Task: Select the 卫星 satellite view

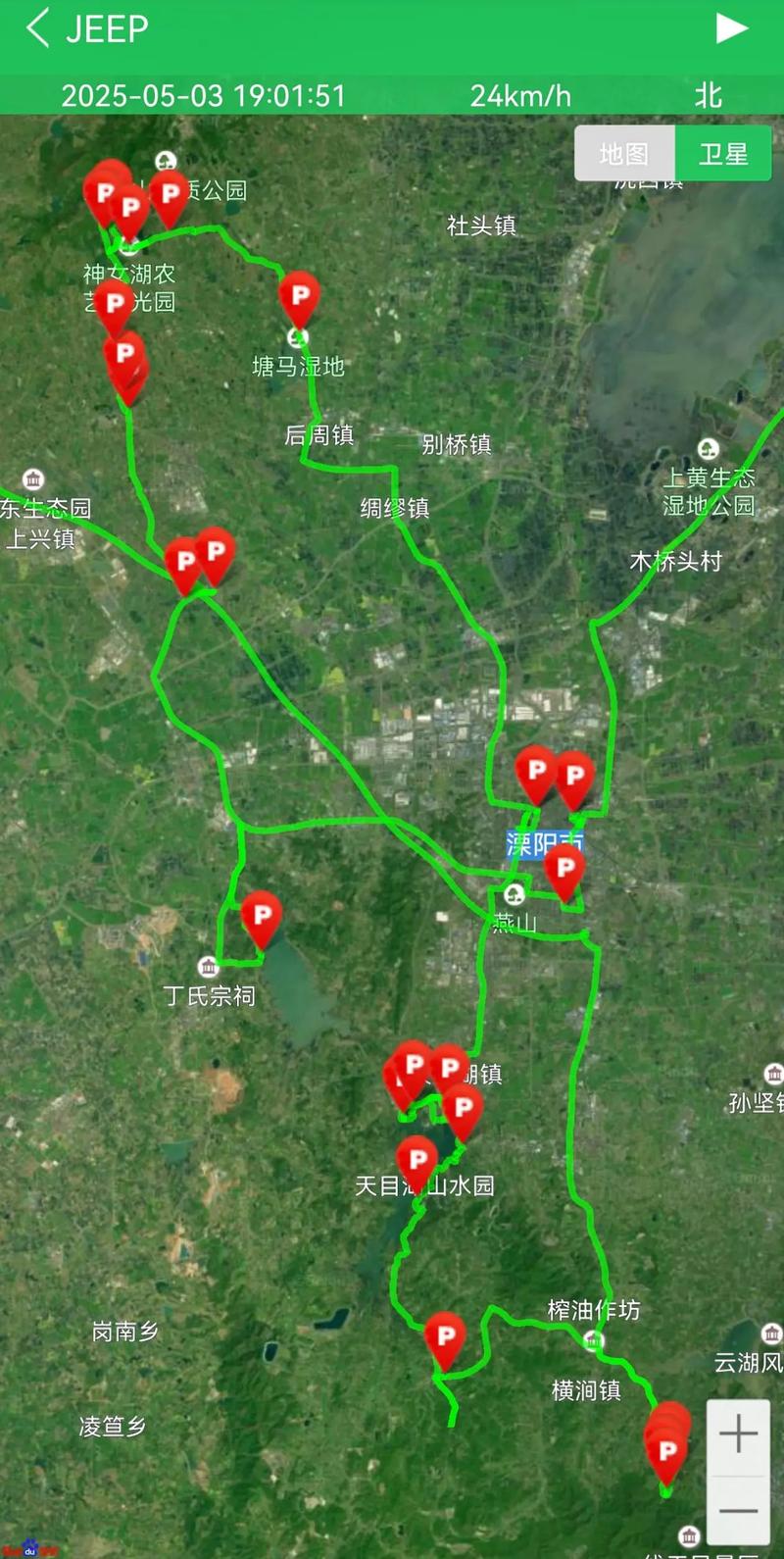Action: pos(723,154)
